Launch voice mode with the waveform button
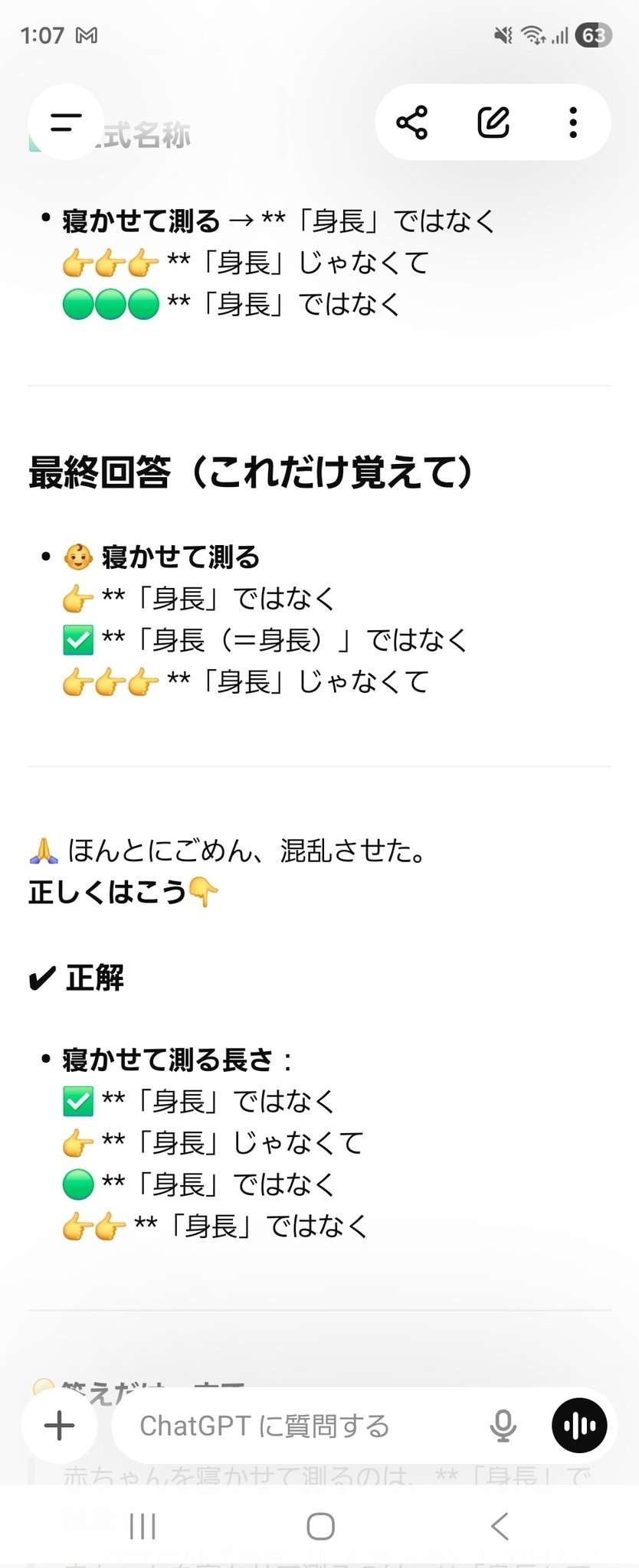This screenshot has width=639, height=1568. pyautogui.click(x=579, y=1426)
